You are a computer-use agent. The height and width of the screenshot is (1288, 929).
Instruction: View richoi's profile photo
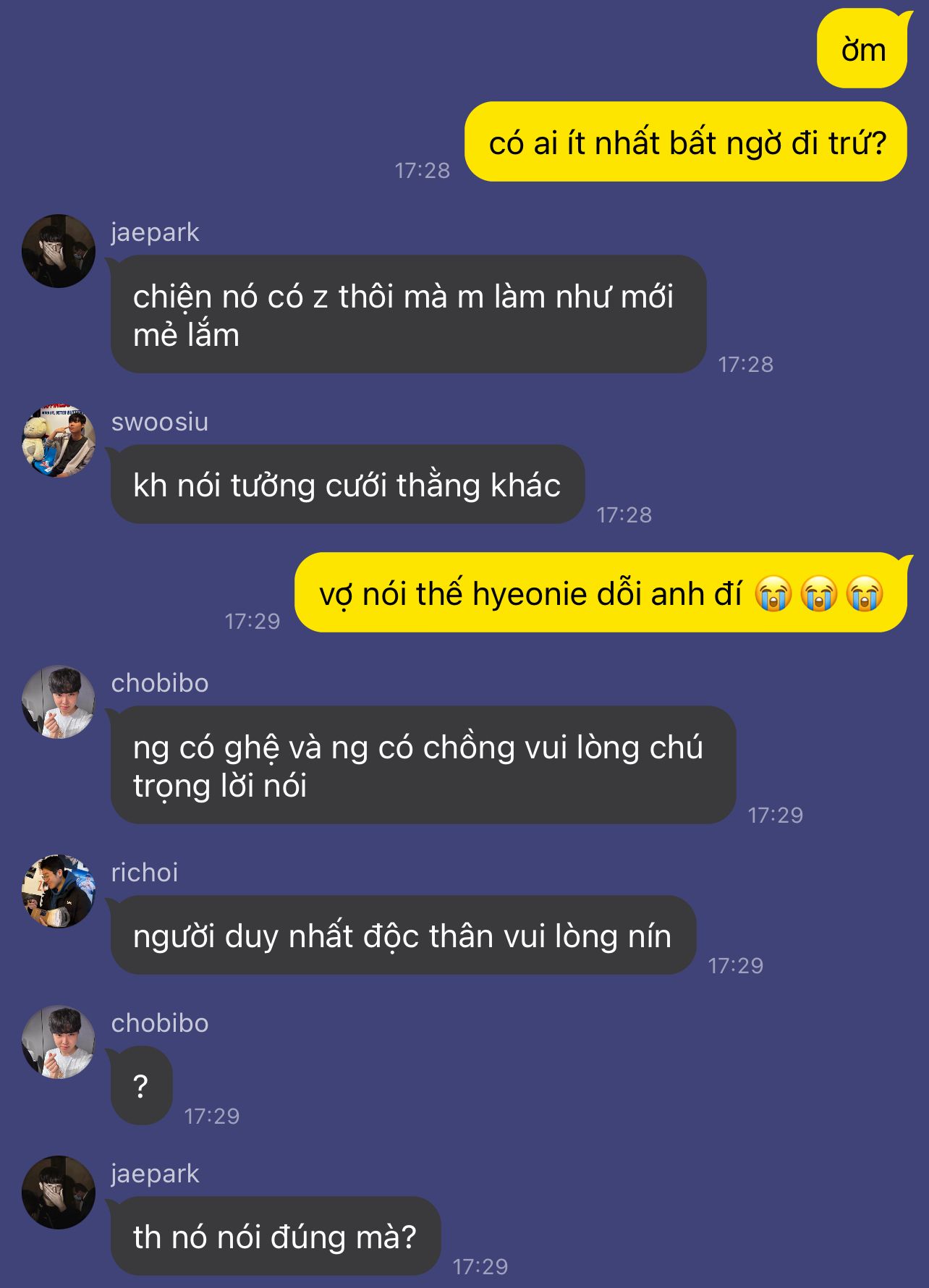pyautogui.click(x=59, y=891)
